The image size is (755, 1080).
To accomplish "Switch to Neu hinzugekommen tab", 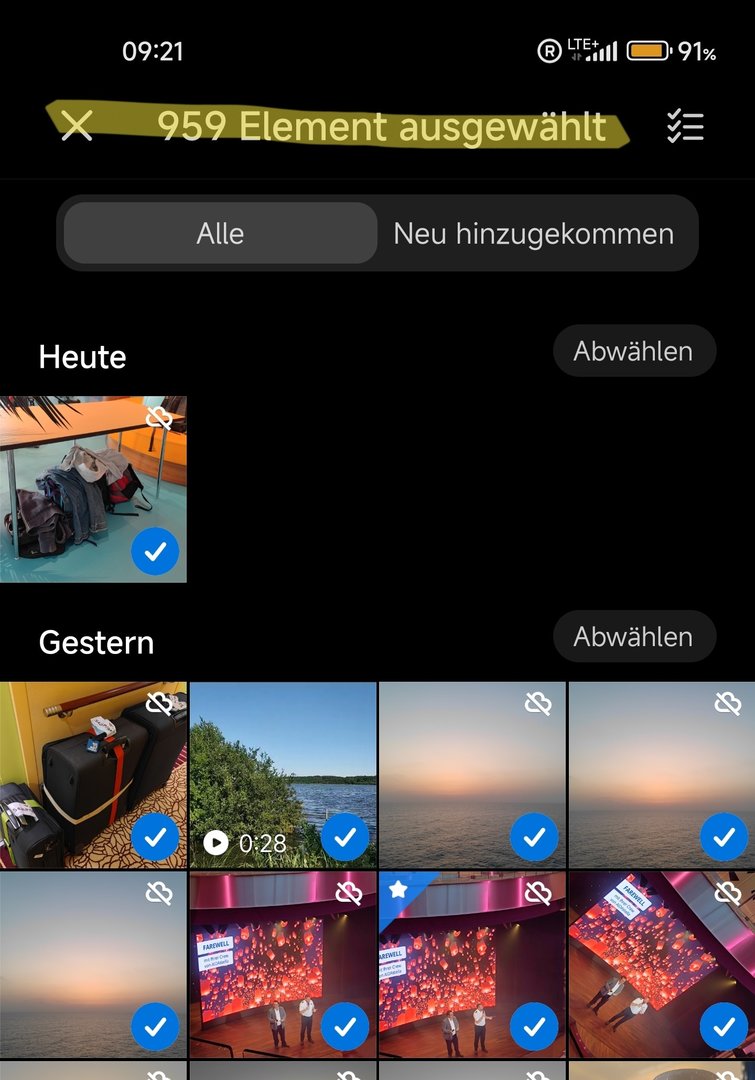I will 533,234.
